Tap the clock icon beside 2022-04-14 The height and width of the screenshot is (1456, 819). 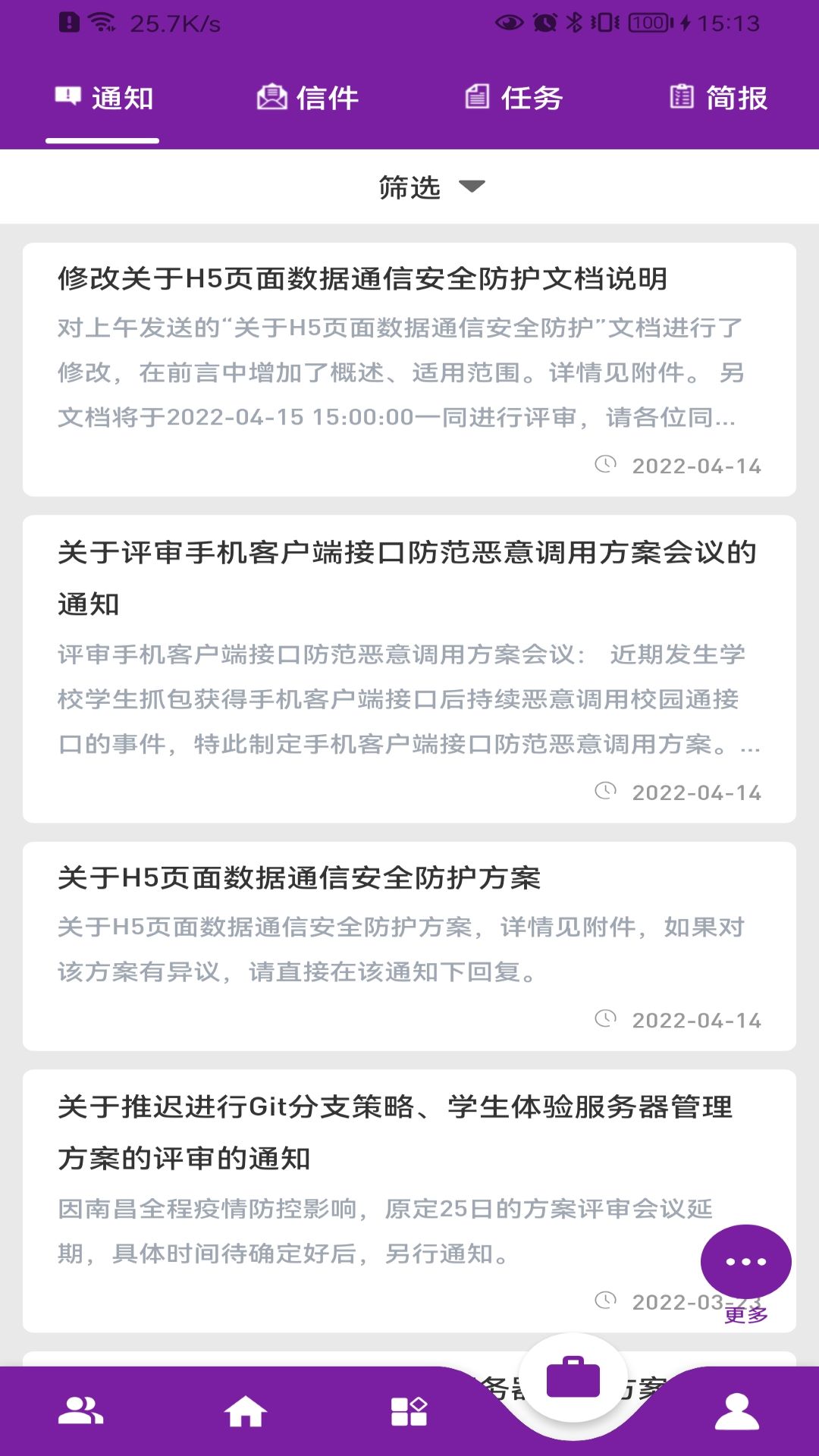(x=607, y=466)
